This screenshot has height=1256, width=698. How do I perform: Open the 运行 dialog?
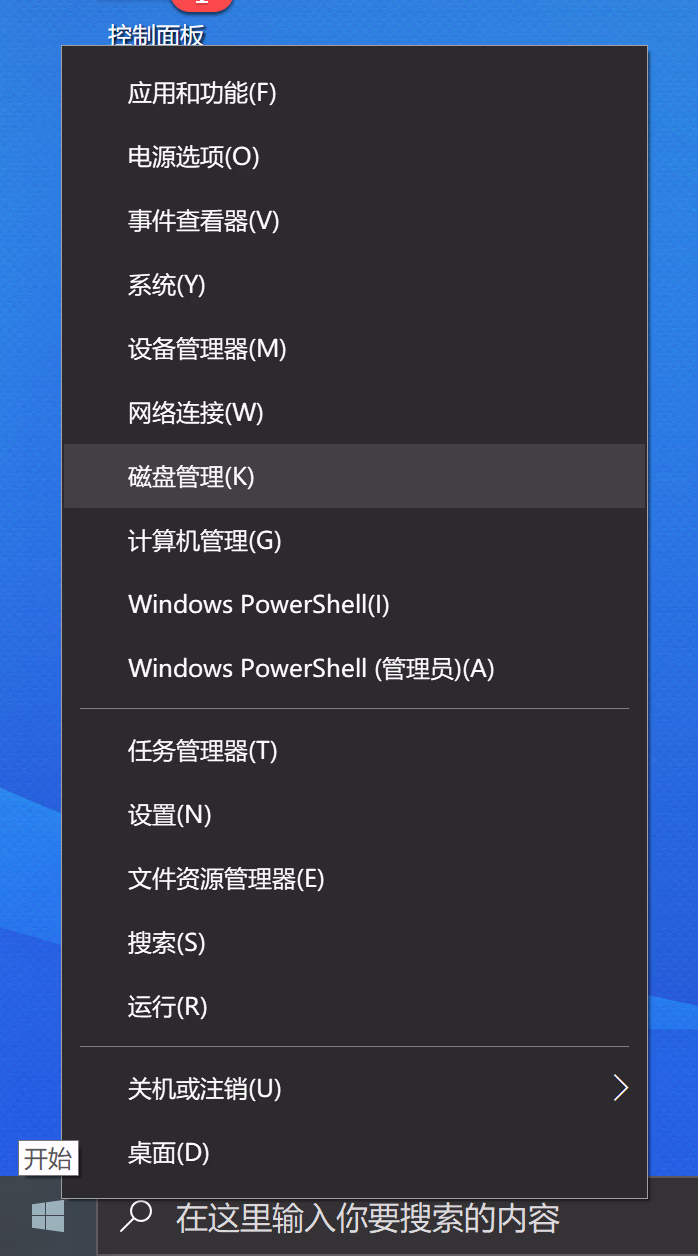click(x=168, y=1007)
